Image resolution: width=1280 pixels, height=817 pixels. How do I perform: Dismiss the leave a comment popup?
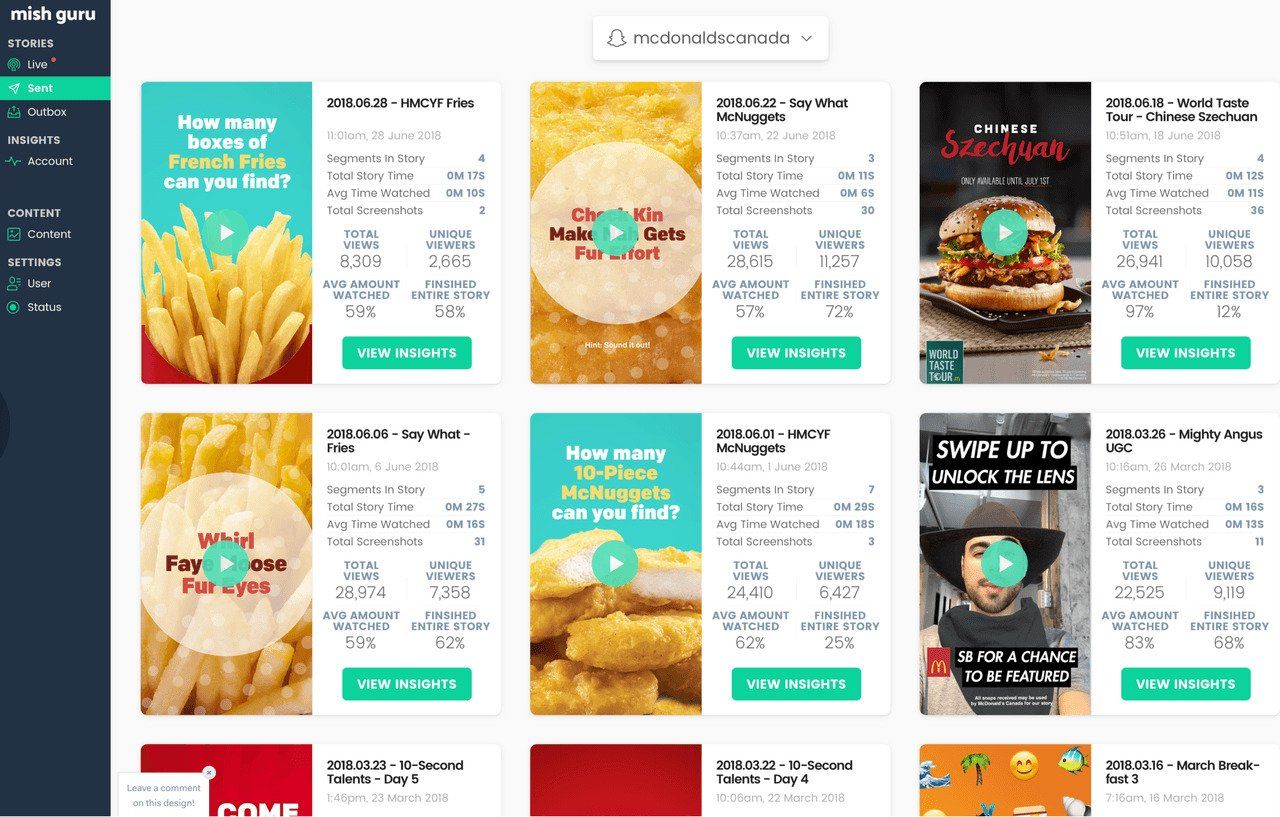[x=208, y=772]
